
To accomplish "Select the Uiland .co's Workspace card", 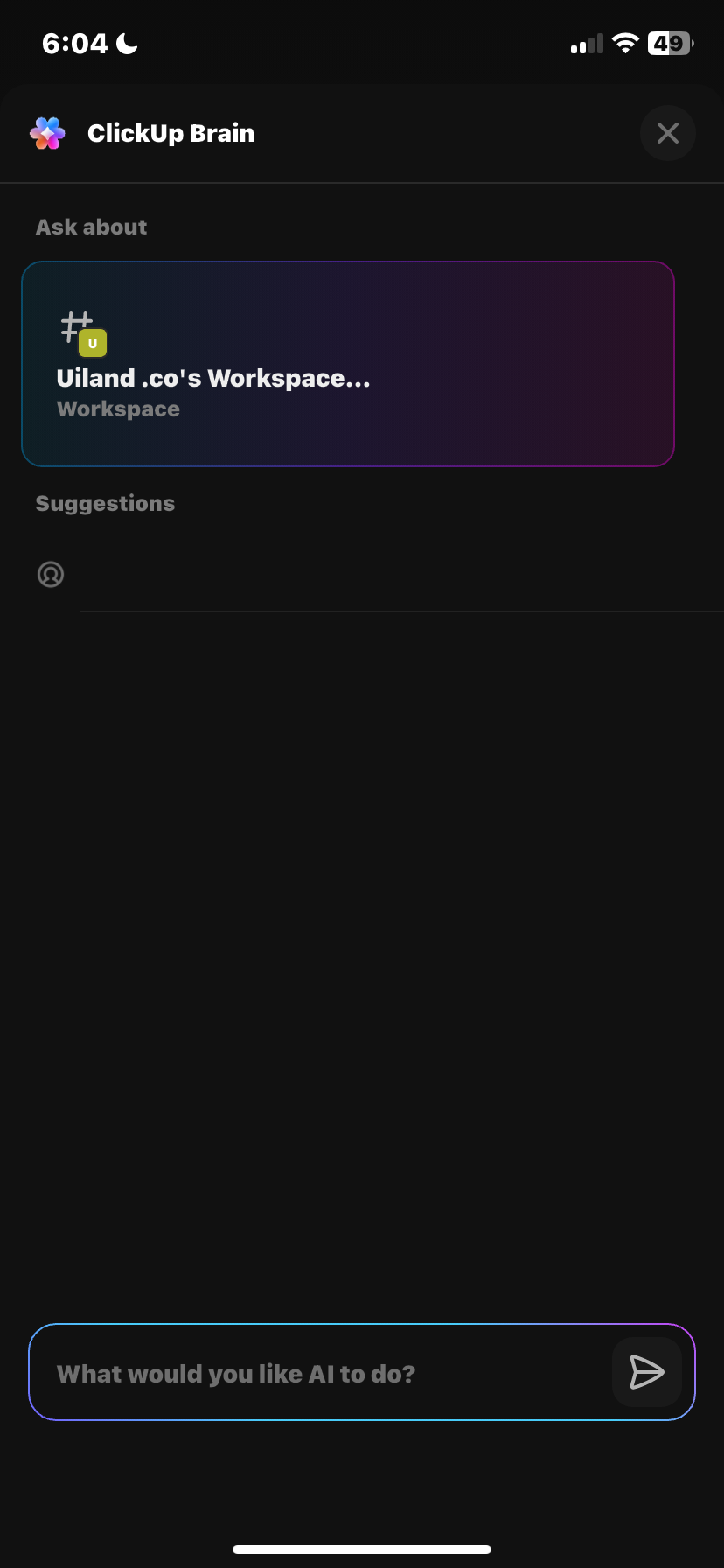I will [348, 364].
